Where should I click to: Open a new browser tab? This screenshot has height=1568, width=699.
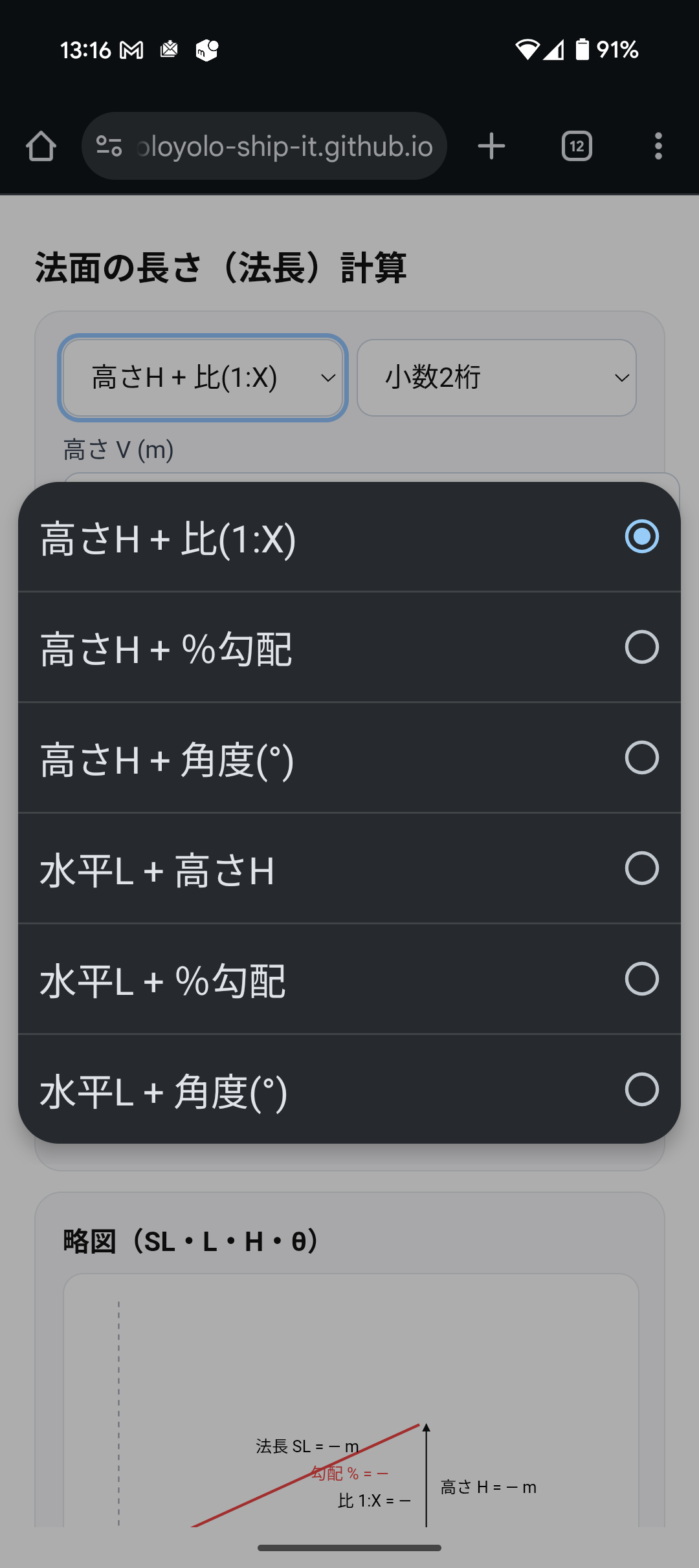(x=491, y=146)
